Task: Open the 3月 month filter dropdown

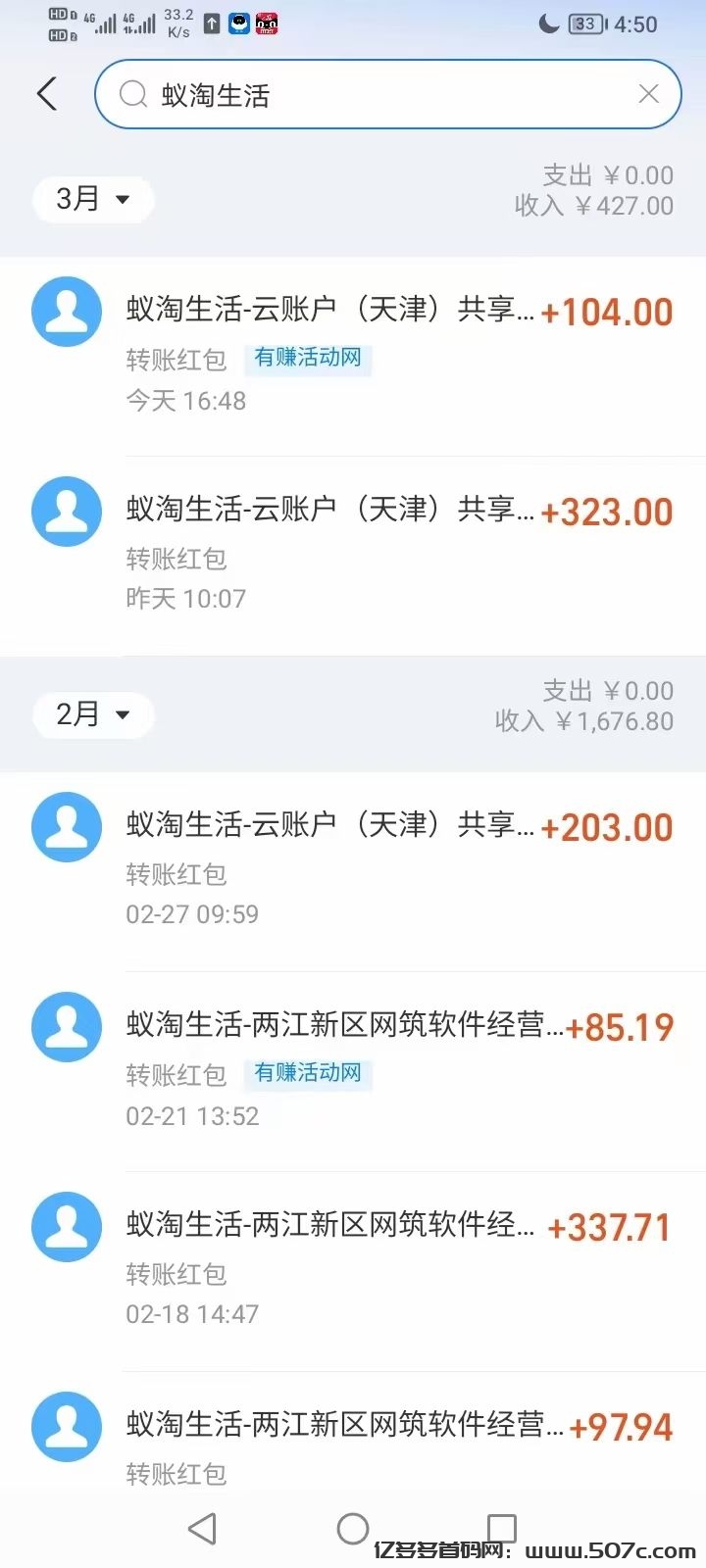Action: click(93, 199)
